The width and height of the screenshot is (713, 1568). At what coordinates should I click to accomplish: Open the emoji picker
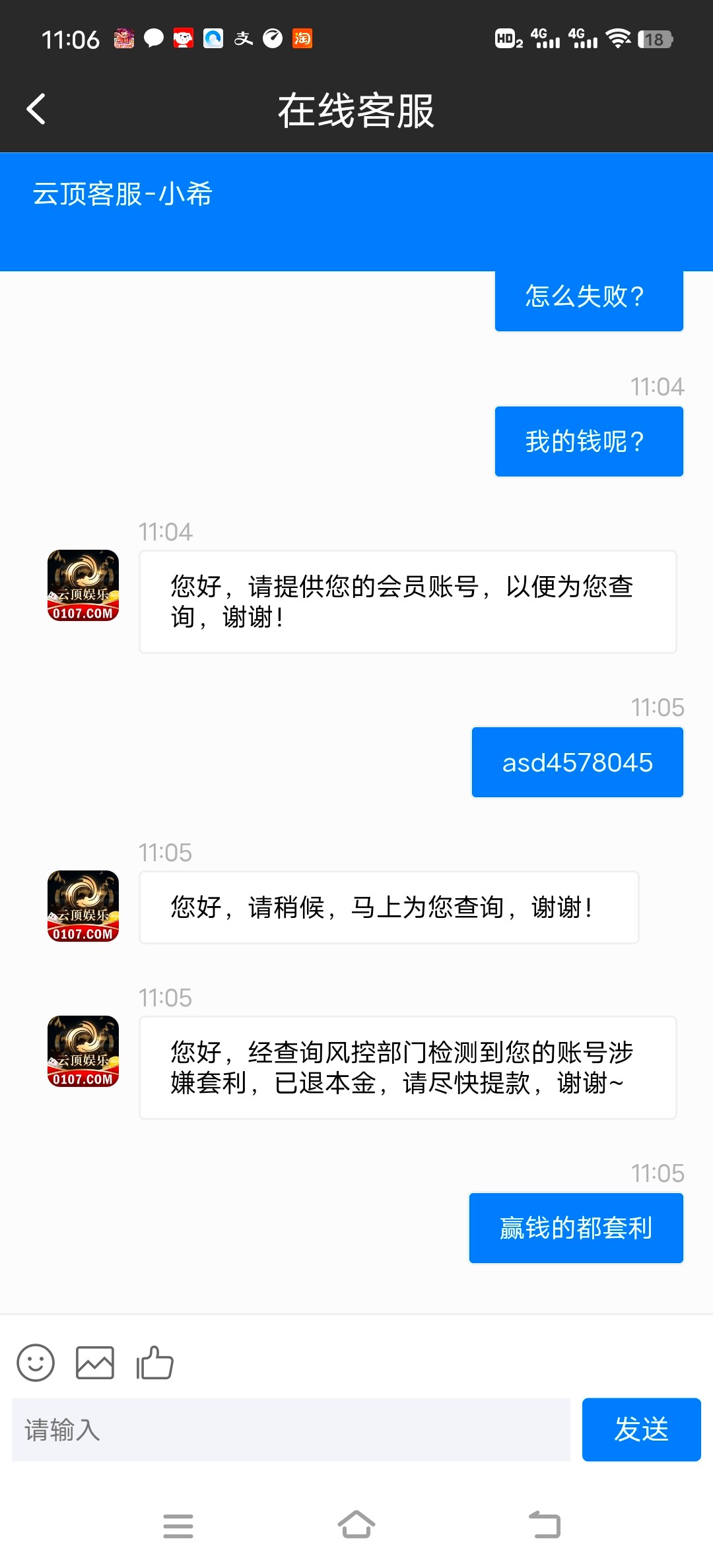coord(35,1363)
